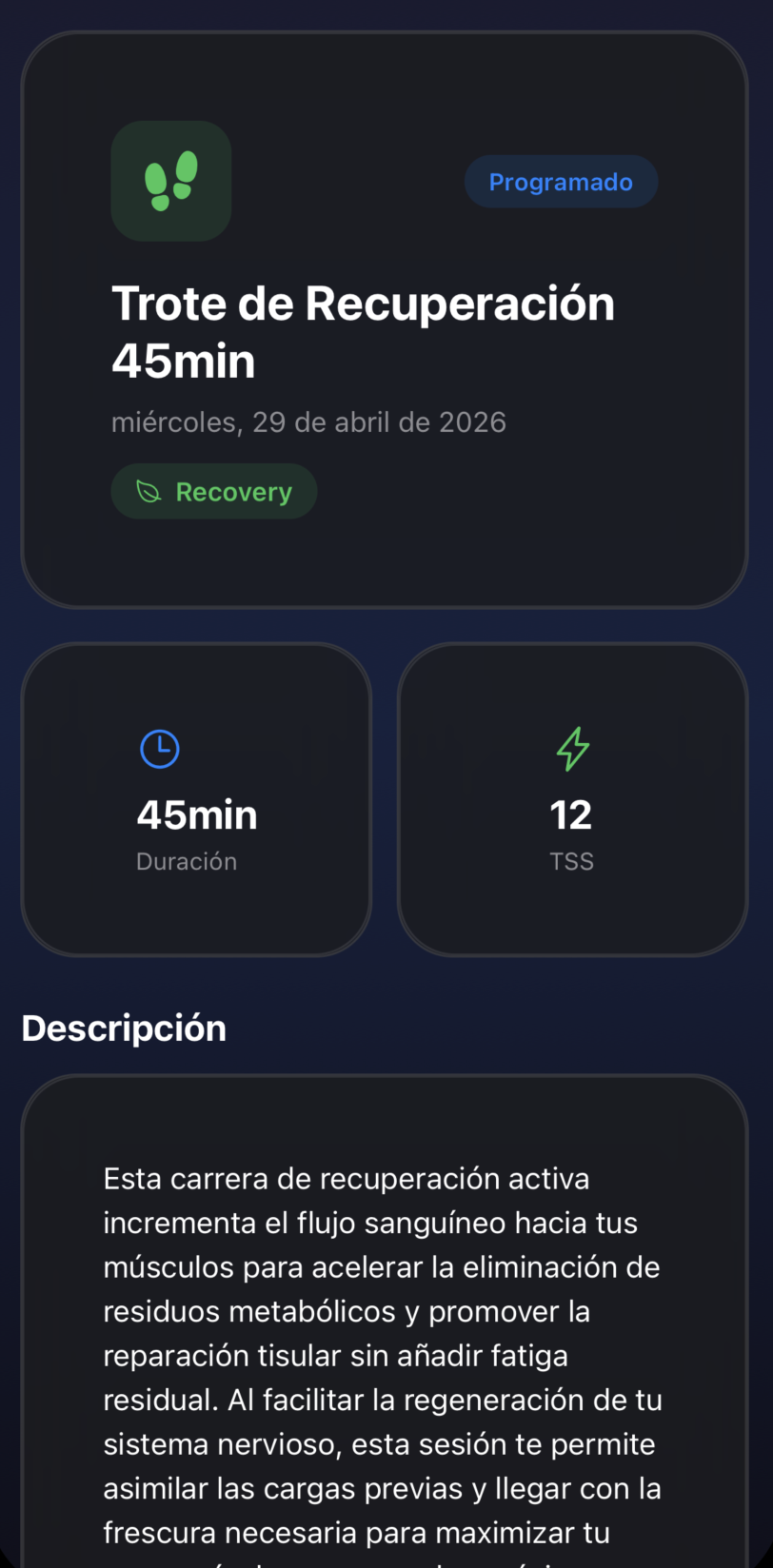Tap the date miércoles, 29 de abril de 2026
This screenshot has width=773, height=1568.
pyautogui.click(x=308, y=421)
